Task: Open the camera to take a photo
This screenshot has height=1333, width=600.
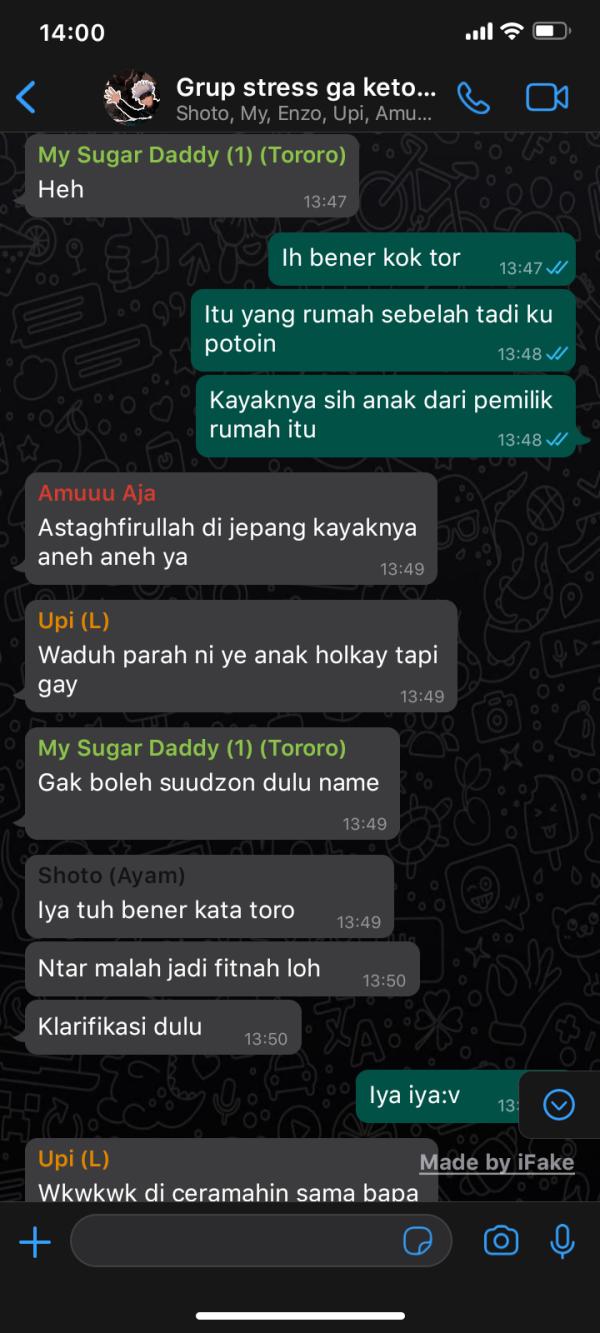Action: click(x=500, y=1242)
